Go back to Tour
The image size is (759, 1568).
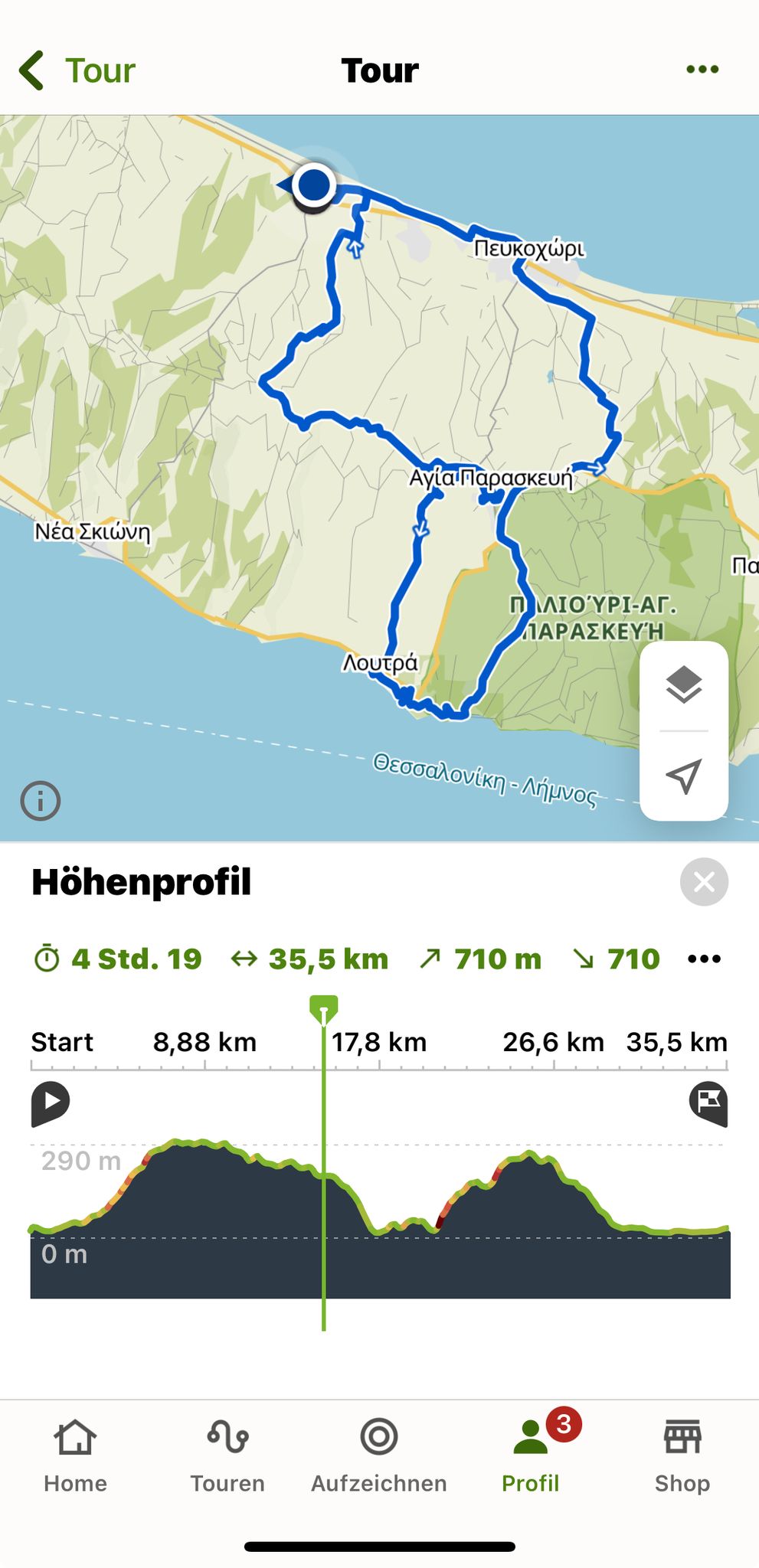(77, 70)
